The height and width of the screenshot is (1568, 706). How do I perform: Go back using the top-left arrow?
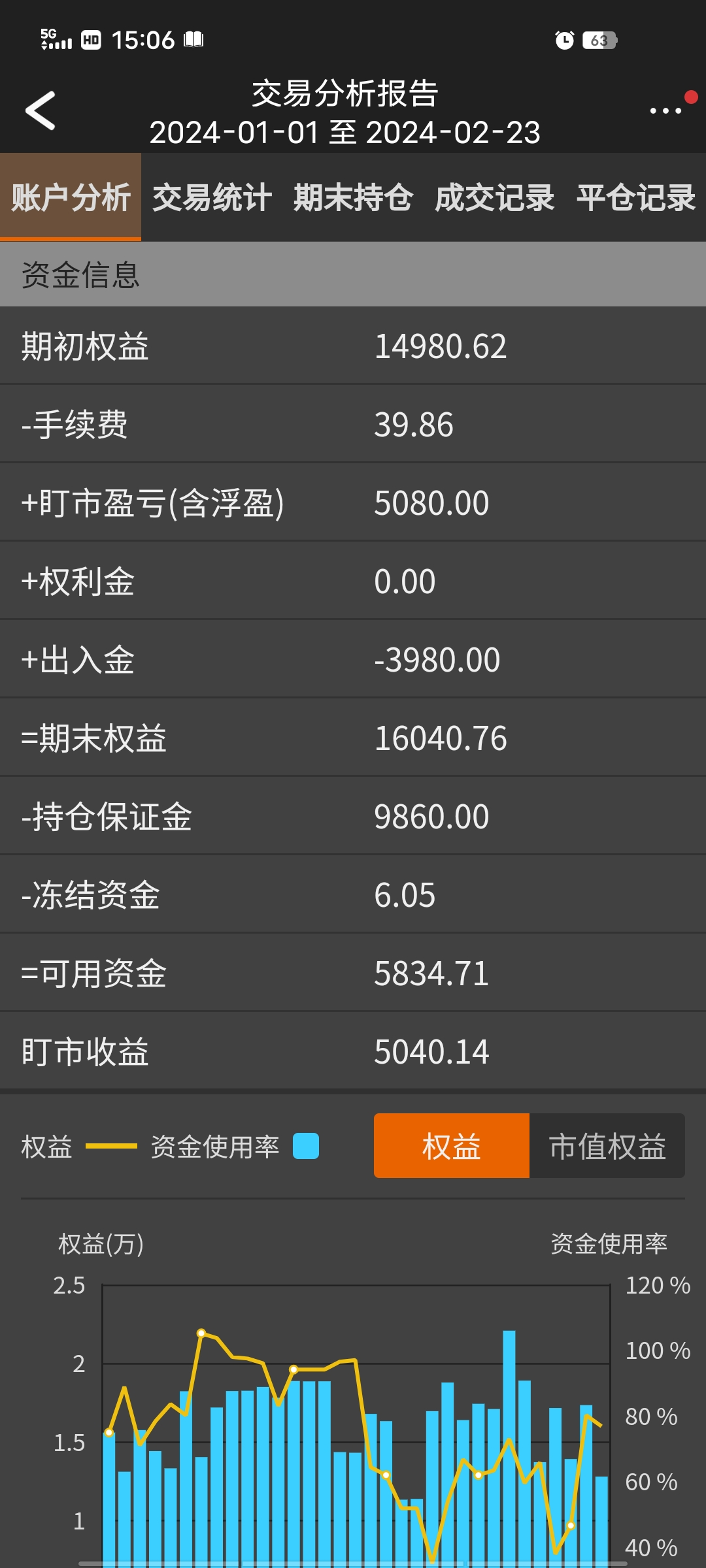click(41, 111)
